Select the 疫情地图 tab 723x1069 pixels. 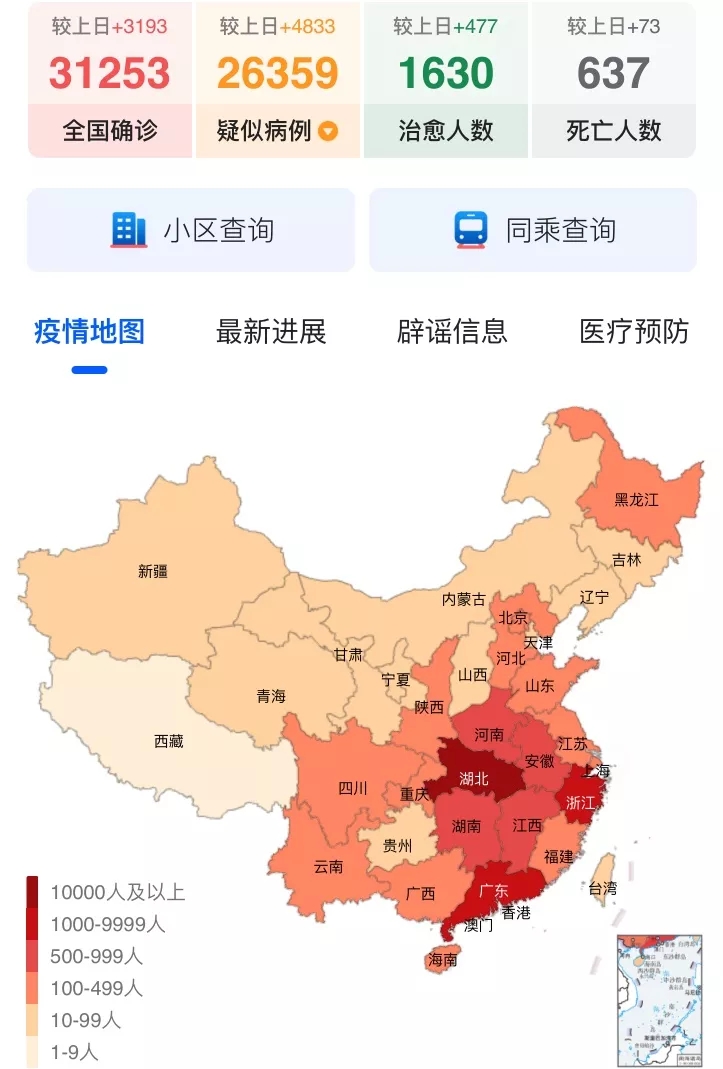click(89, 331)
